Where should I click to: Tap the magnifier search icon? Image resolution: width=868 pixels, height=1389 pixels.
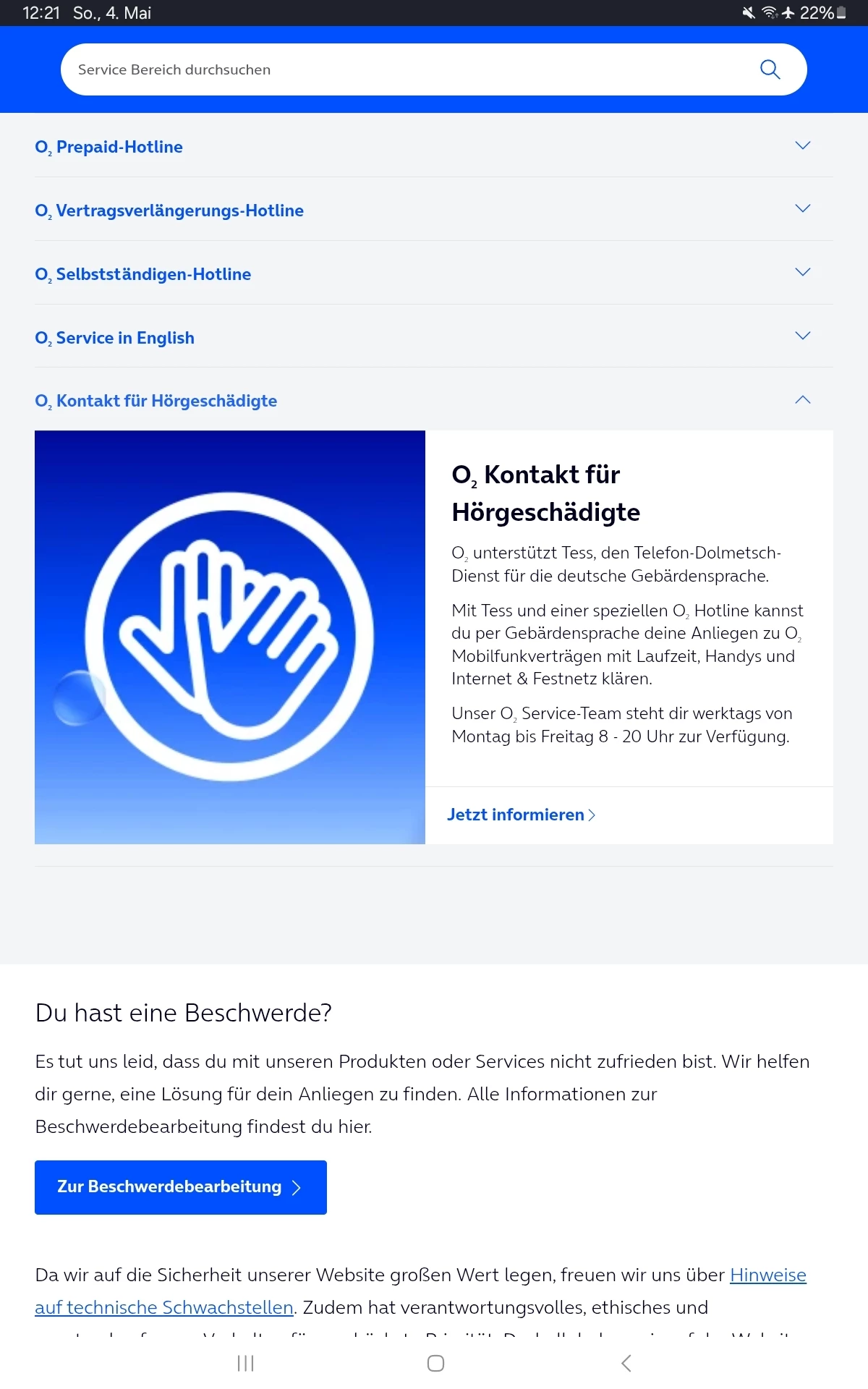(770, 69)
